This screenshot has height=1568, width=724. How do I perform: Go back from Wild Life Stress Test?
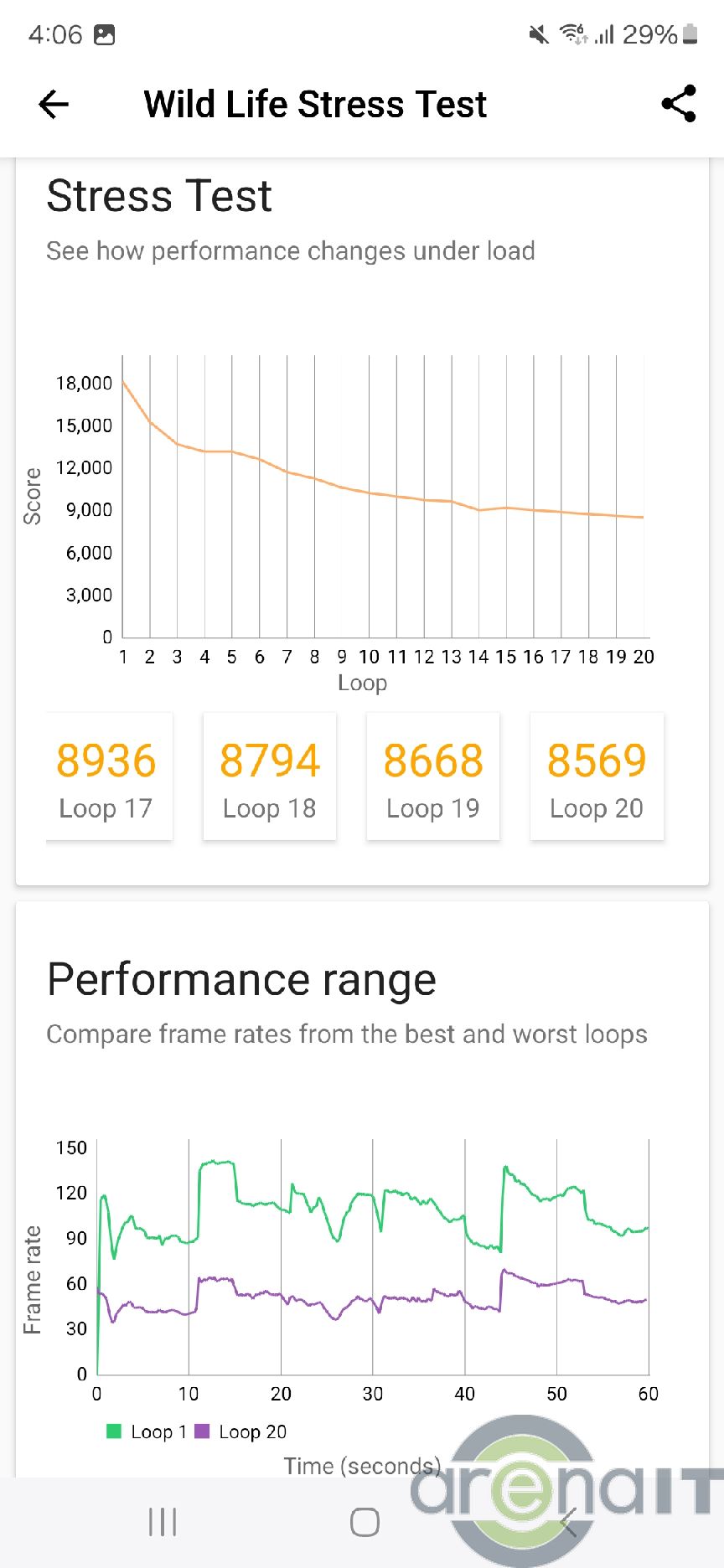(54, 105)
